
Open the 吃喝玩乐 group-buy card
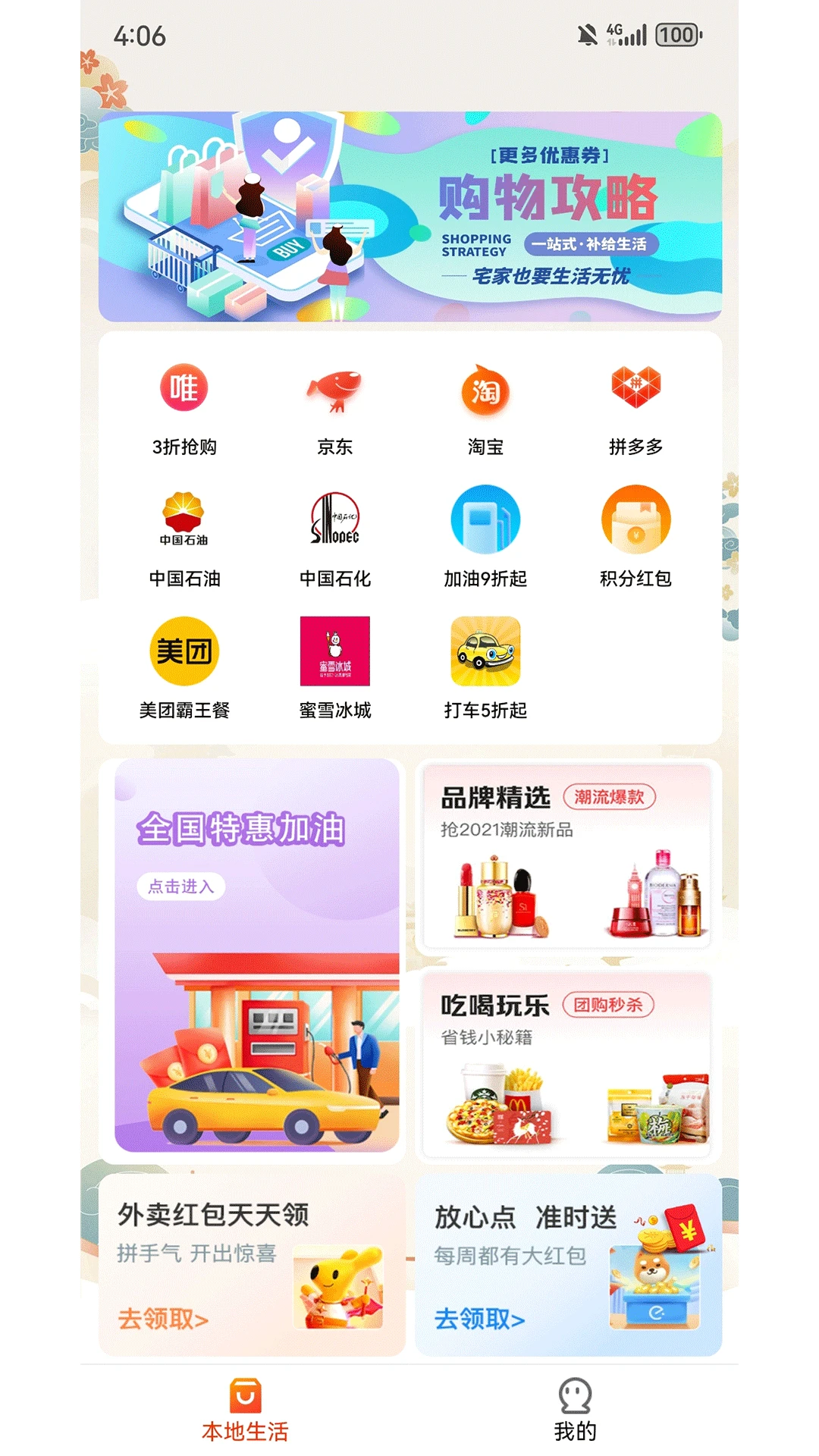pyautogui.click(x=567, y=1063)
